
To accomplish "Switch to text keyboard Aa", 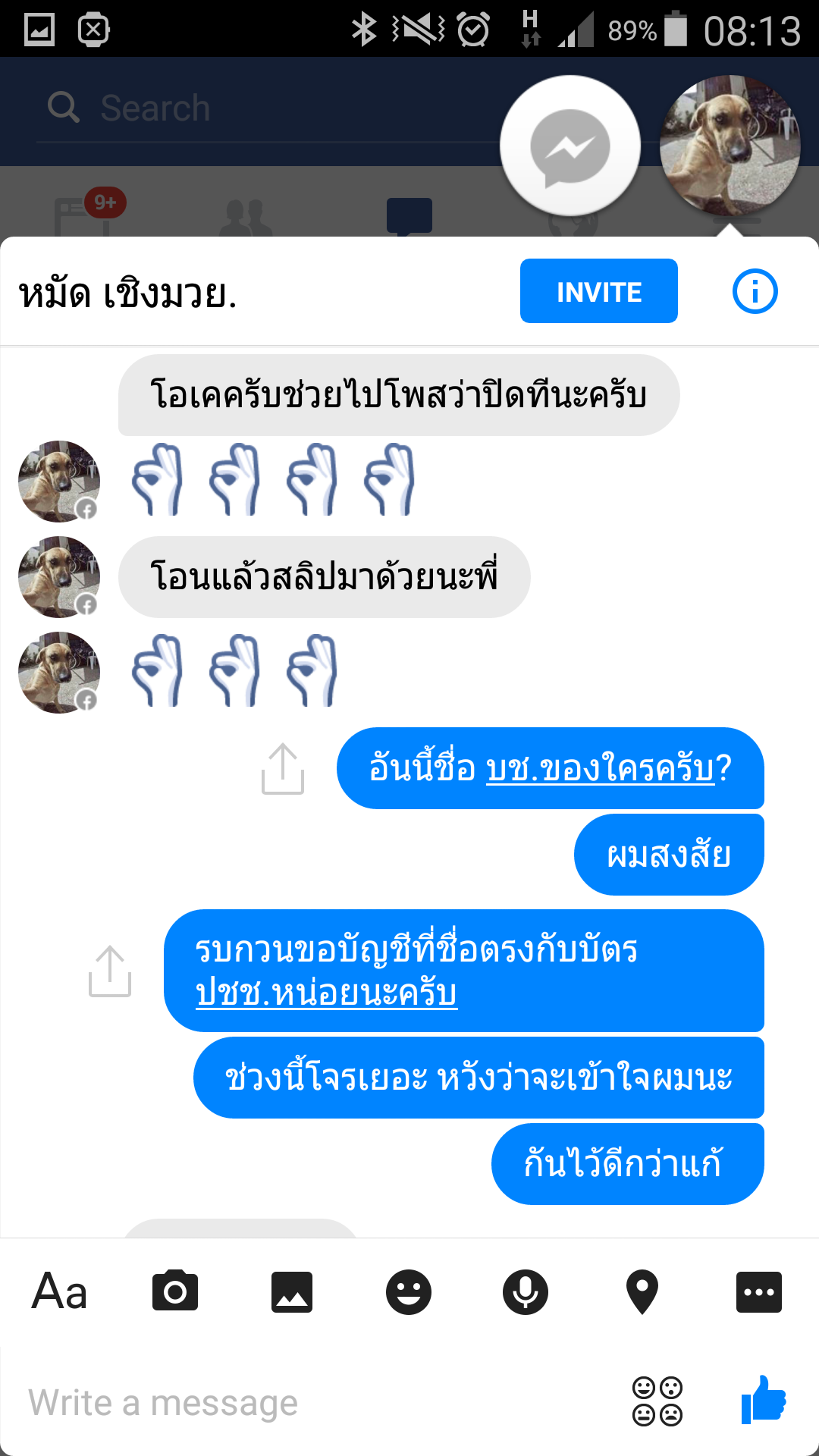I will click(59, 1291).
